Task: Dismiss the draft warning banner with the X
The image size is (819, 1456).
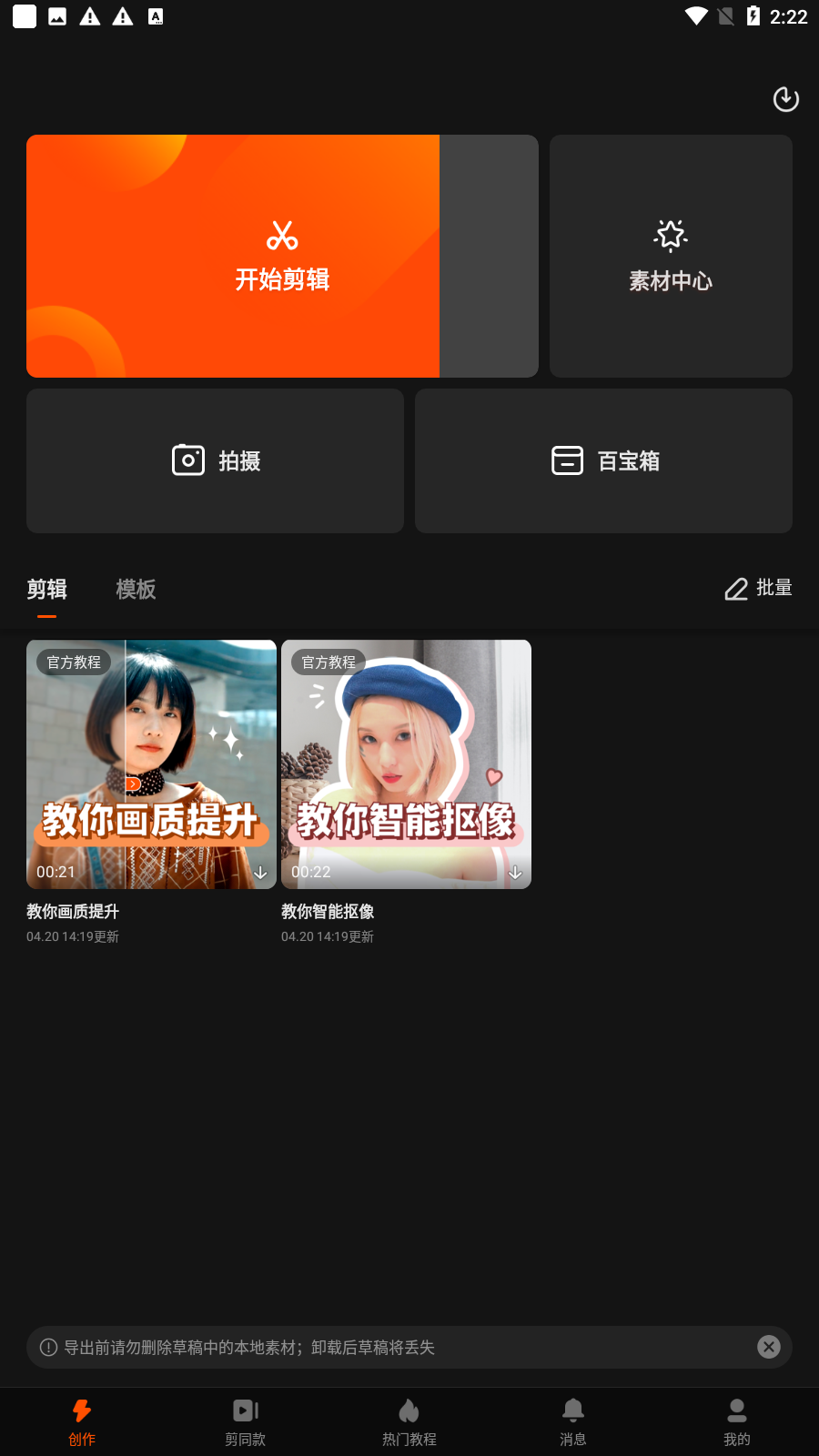Action: tap(769, 1348)
